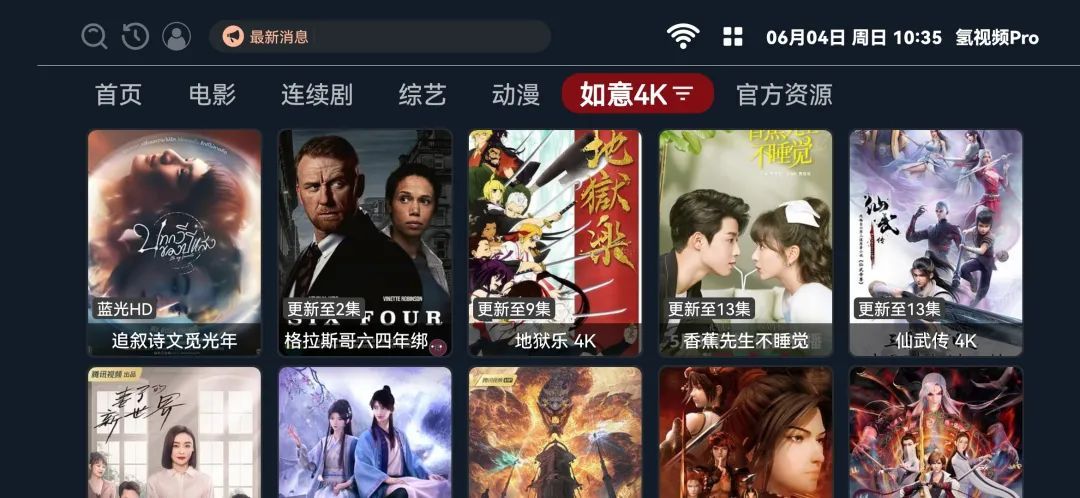Switch to the 官方资源 tab

pos(784,95)
